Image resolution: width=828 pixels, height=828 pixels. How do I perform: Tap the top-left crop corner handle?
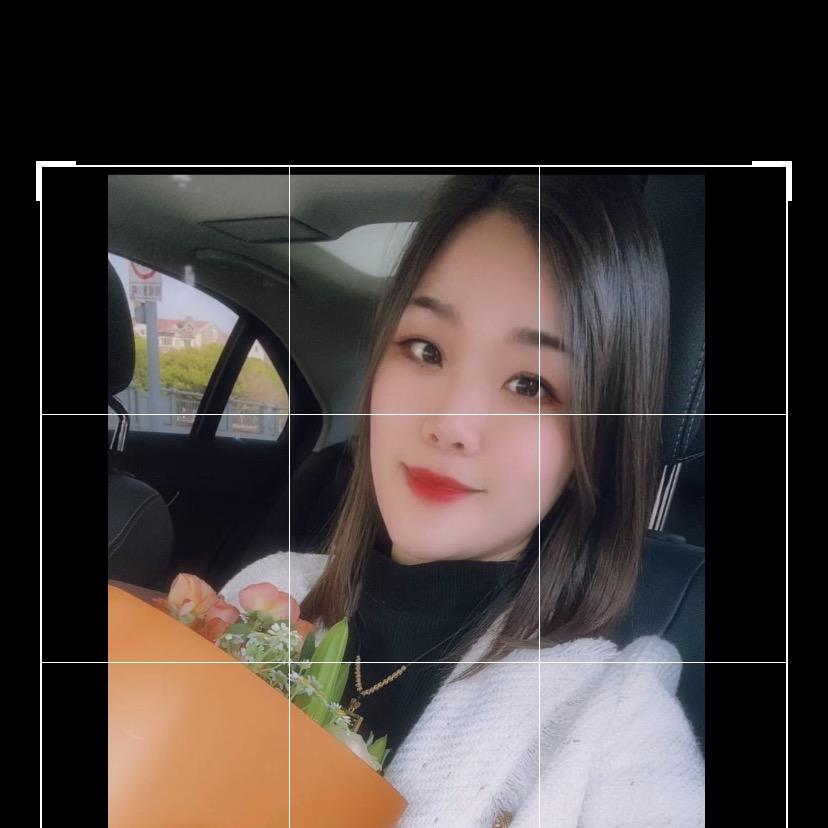tap(43, 168)
